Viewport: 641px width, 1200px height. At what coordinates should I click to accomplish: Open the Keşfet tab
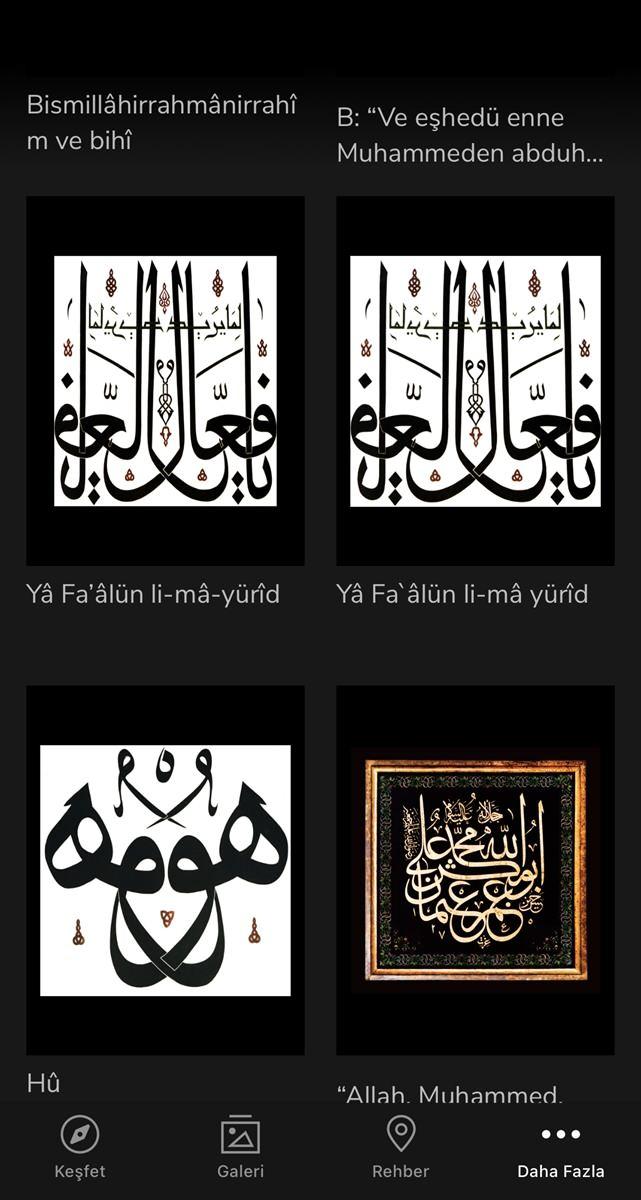click(x=80, y=1147)
